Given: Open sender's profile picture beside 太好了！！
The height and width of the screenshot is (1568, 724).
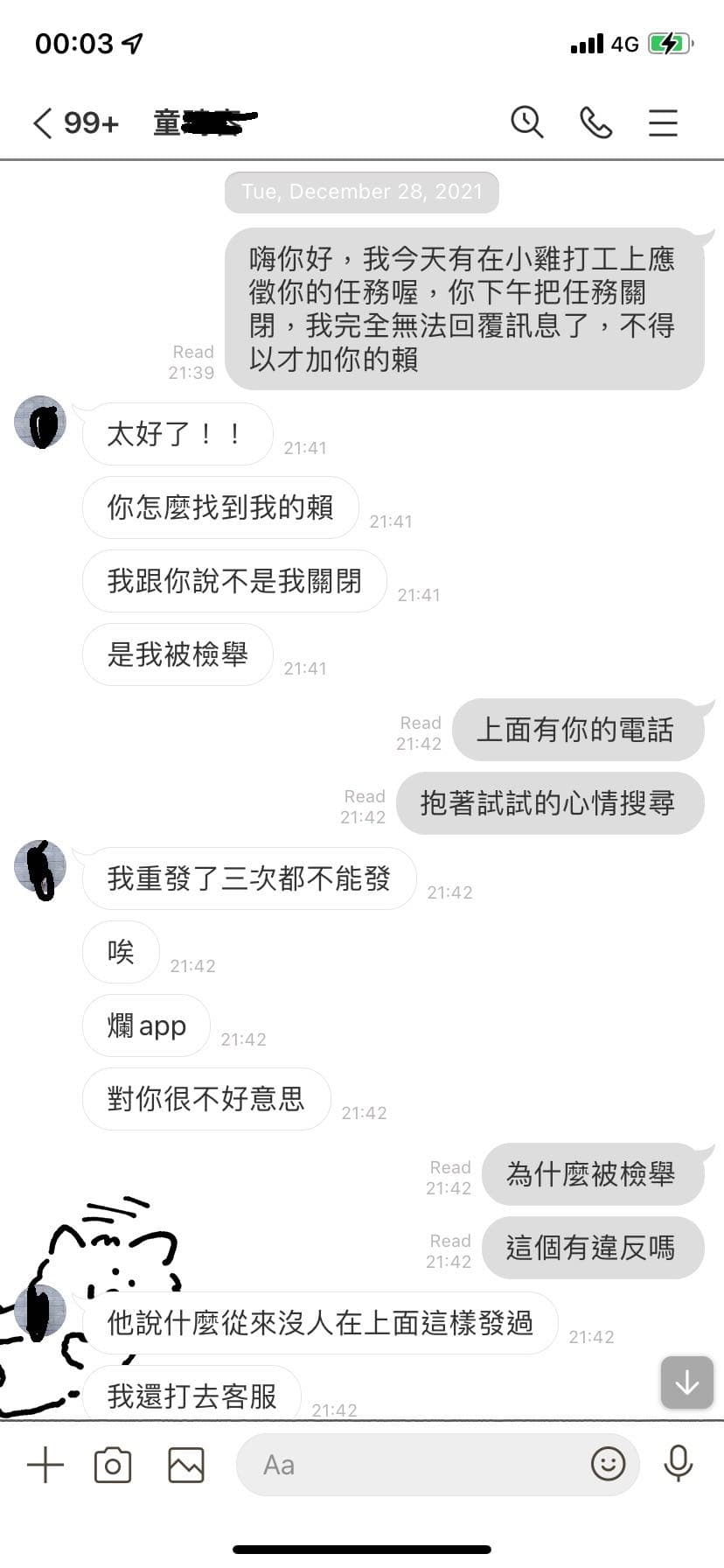Looking at the screenshot, I should 40,423.
